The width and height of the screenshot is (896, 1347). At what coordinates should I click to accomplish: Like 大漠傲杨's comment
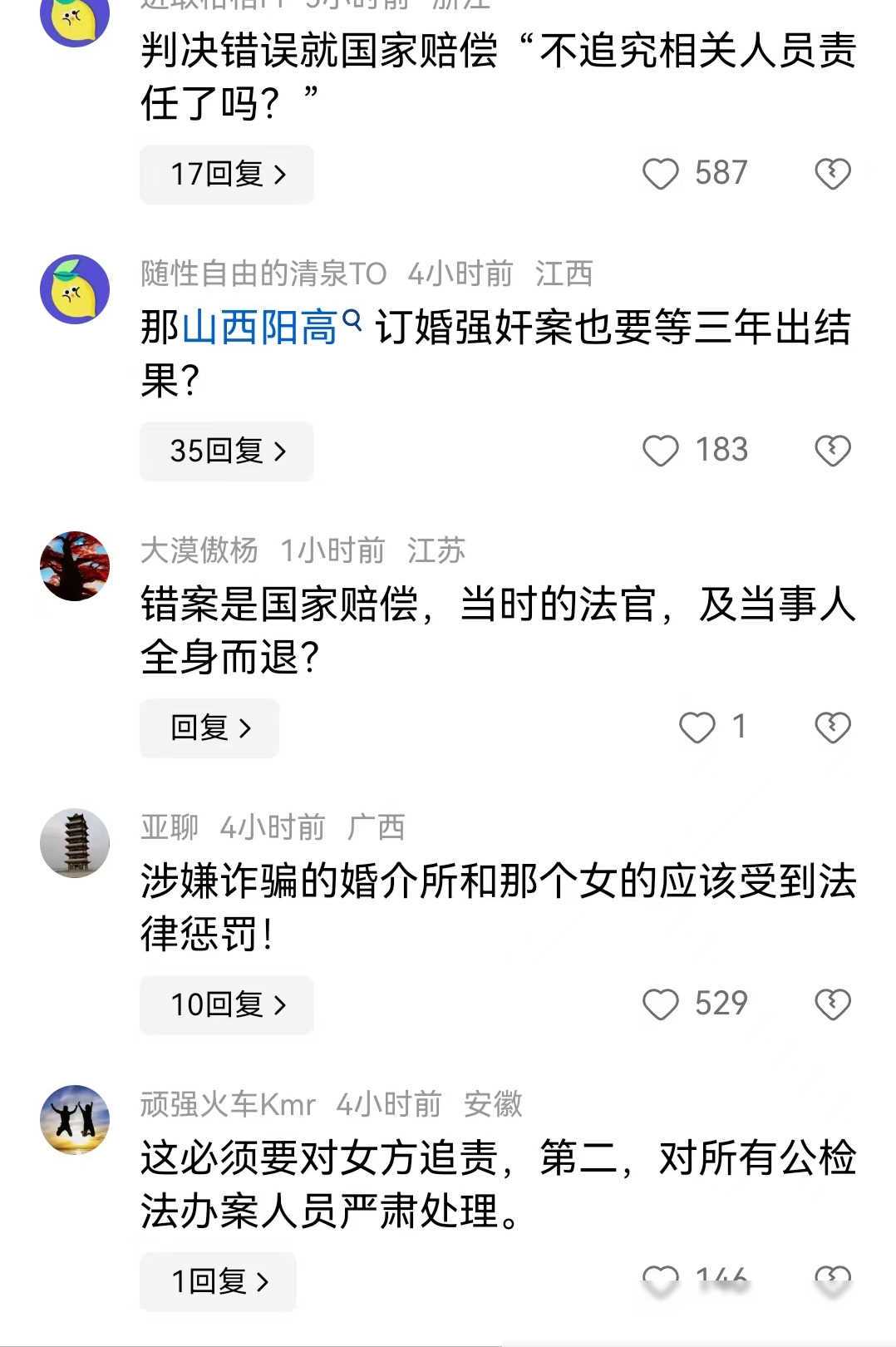[x=697, y=728]
